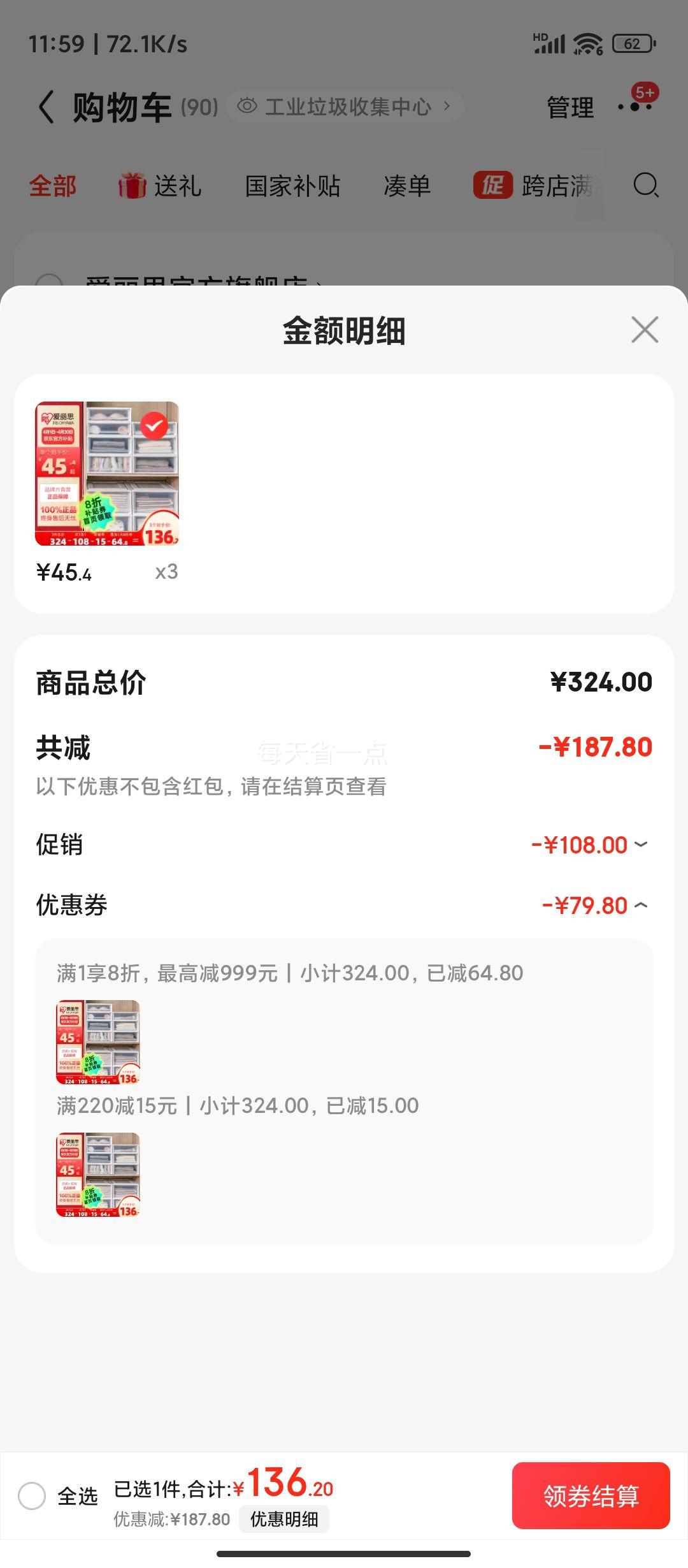Viewport: 688px width, 1568px height.
Task: Open 工业垃圾收集中心 via its chevron
Action: point(446,107)
